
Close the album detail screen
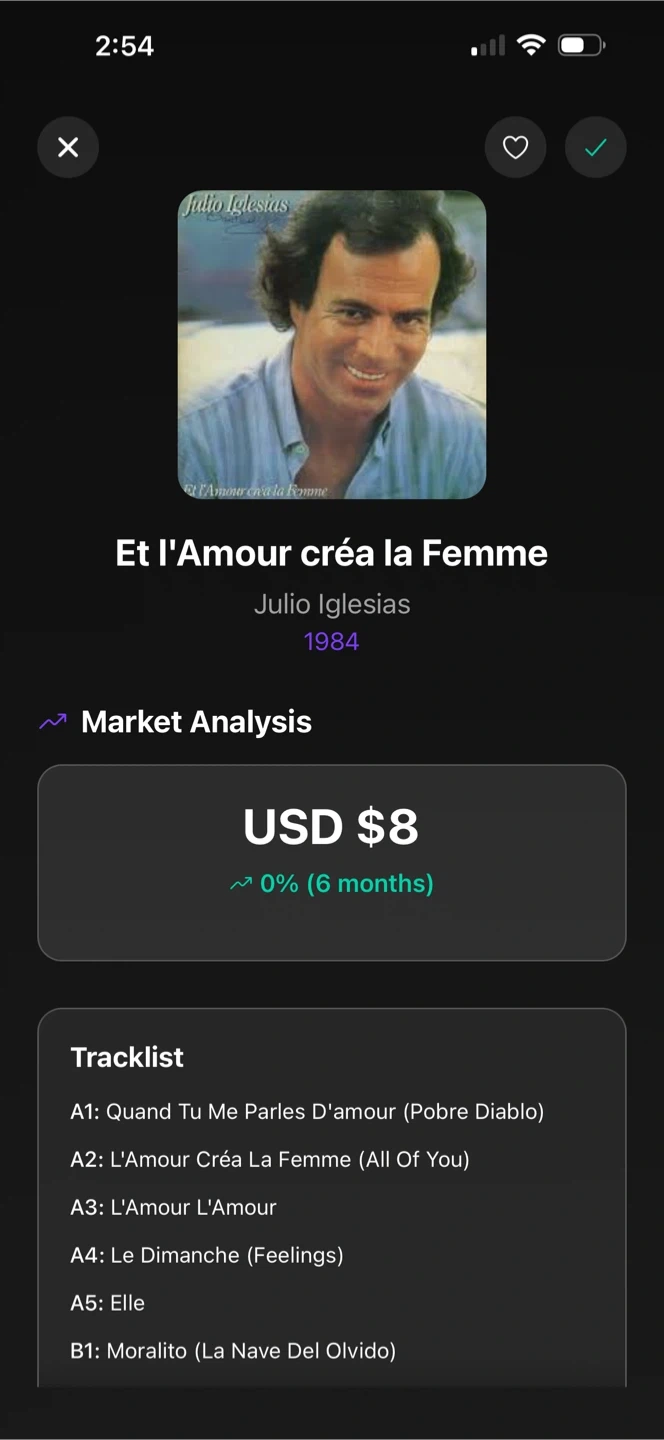click(x=68, y=148)
